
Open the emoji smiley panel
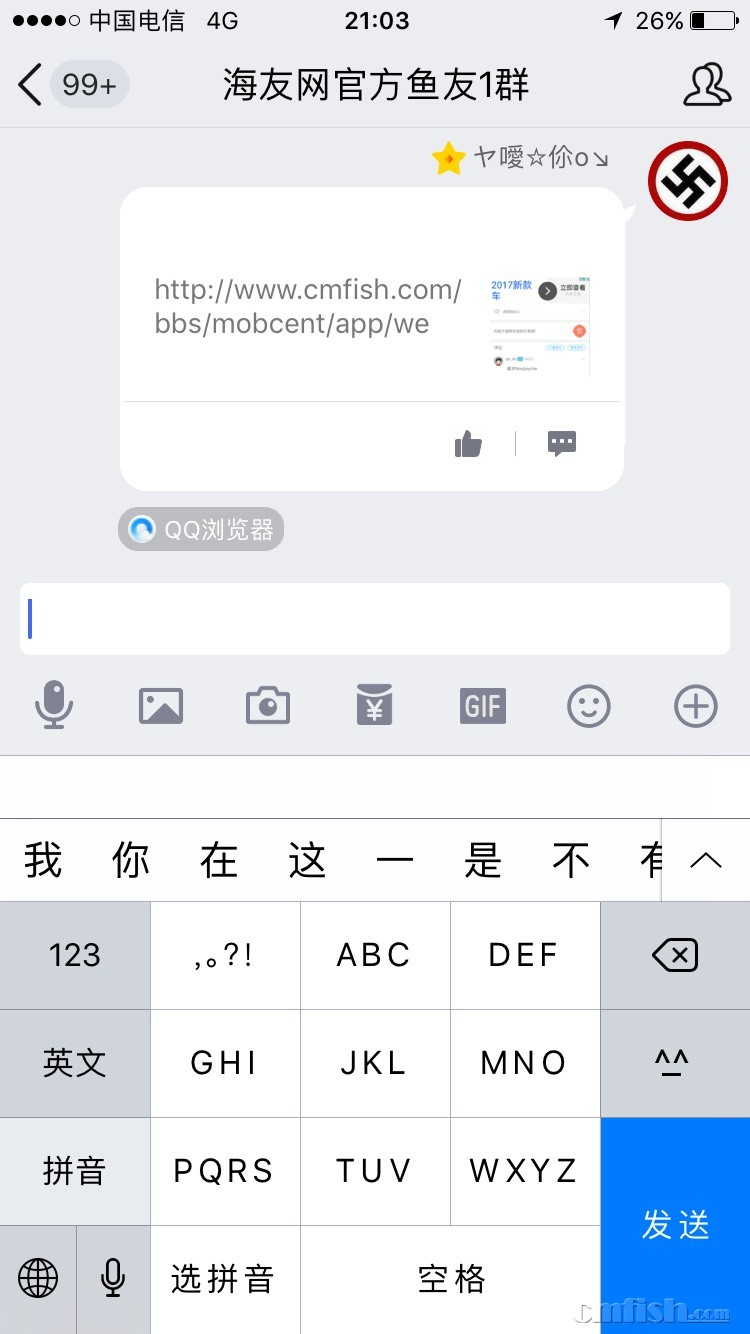(x=589, y=706)
